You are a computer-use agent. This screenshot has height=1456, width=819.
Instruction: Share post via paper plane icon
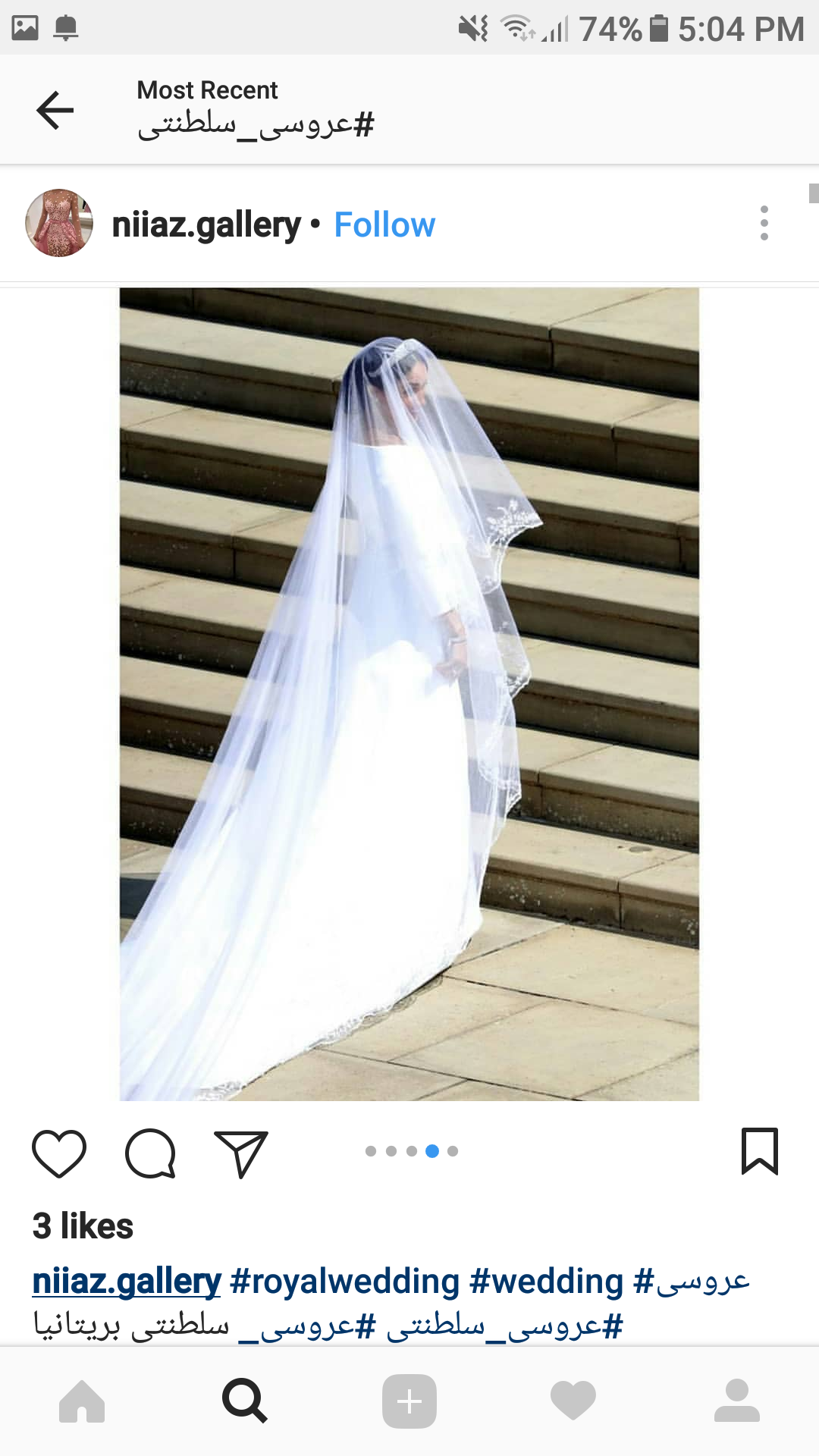click(x=241, y=1153)
